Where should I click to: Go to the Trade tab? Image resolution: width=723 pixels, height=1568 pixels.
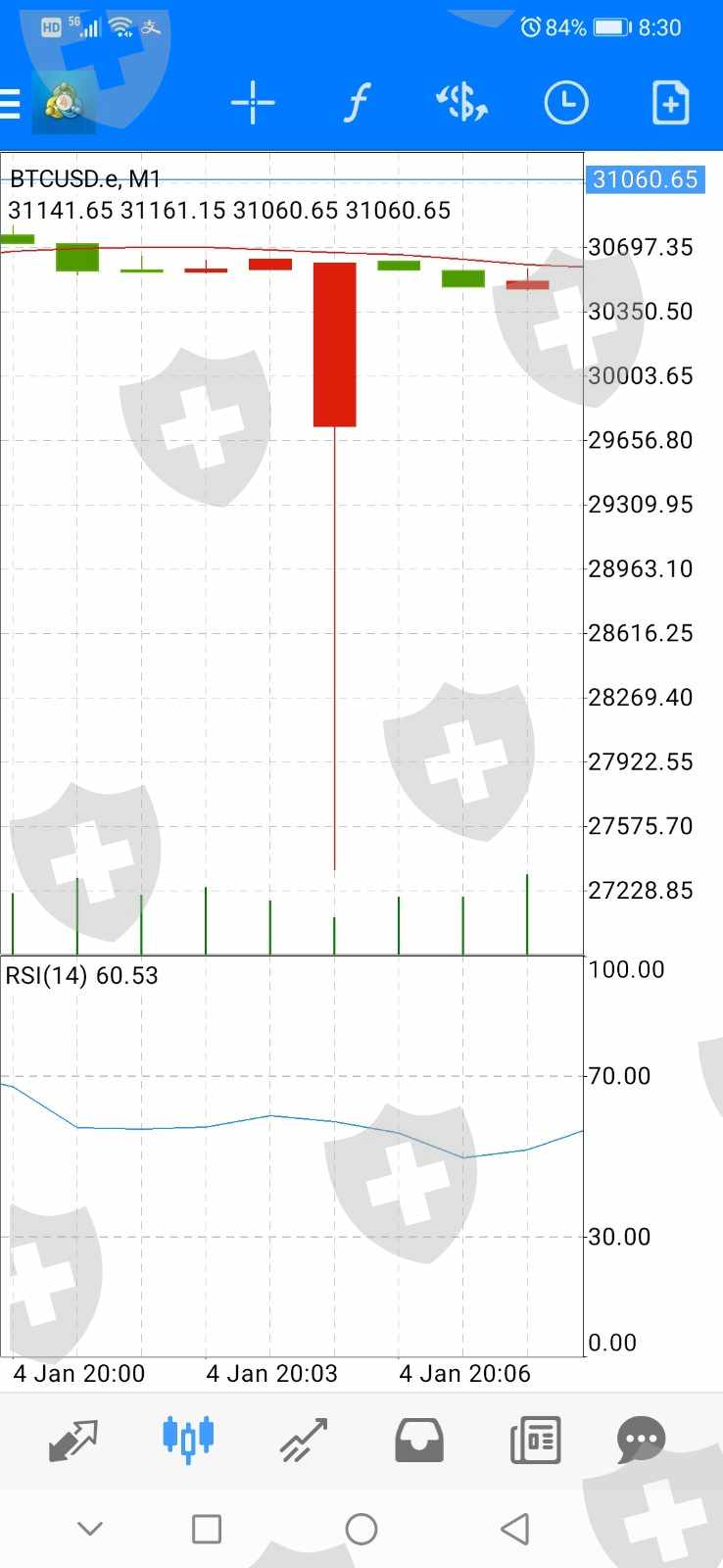coord(304,1440)
